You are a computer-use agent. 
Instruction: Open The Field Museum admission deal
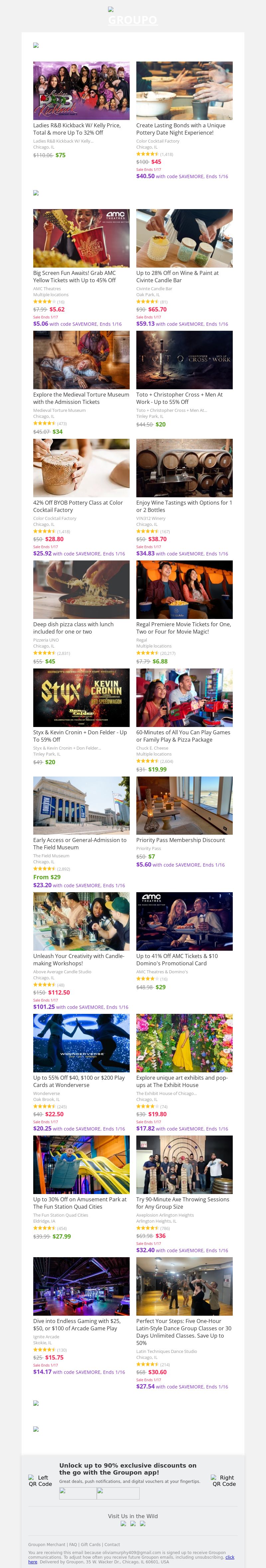[81, 805]
